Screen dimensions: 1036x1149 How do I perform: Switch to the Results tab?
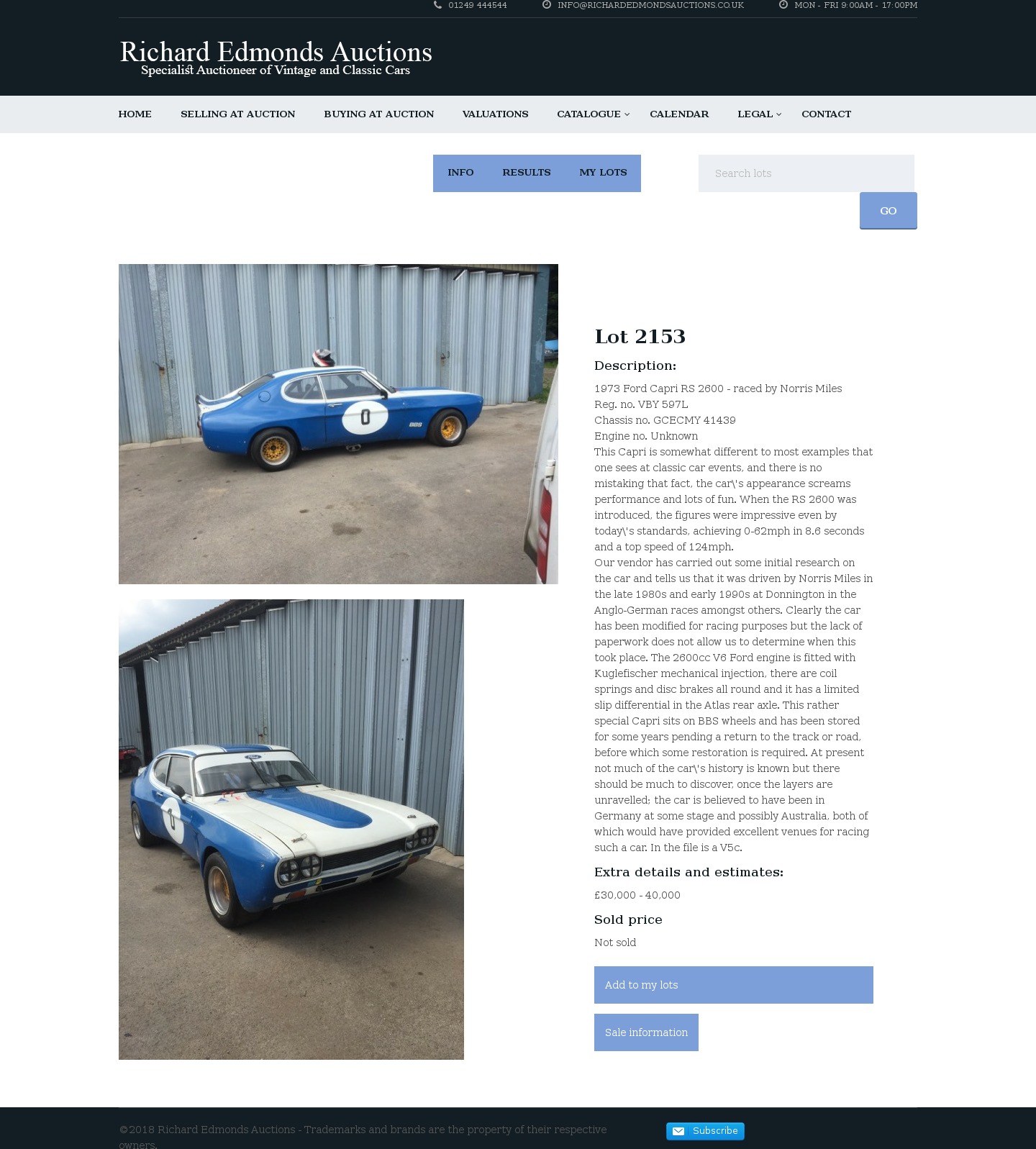click(x=526, y=173)
